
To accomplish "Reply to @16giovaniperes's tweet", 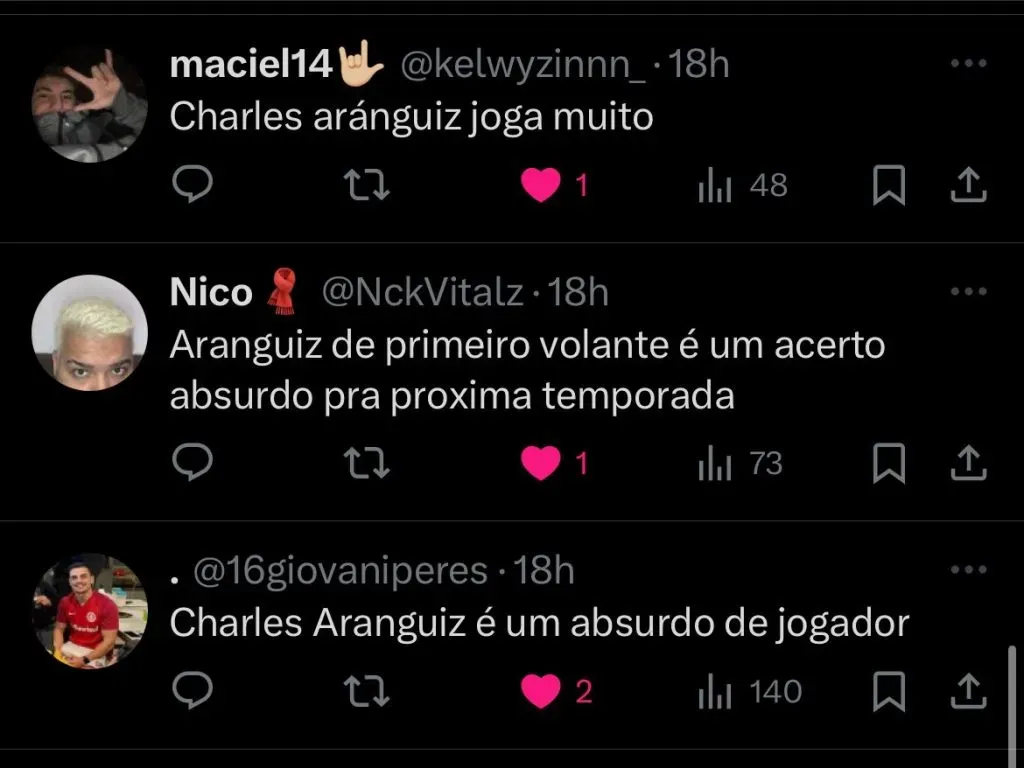I will click(190, 691).
